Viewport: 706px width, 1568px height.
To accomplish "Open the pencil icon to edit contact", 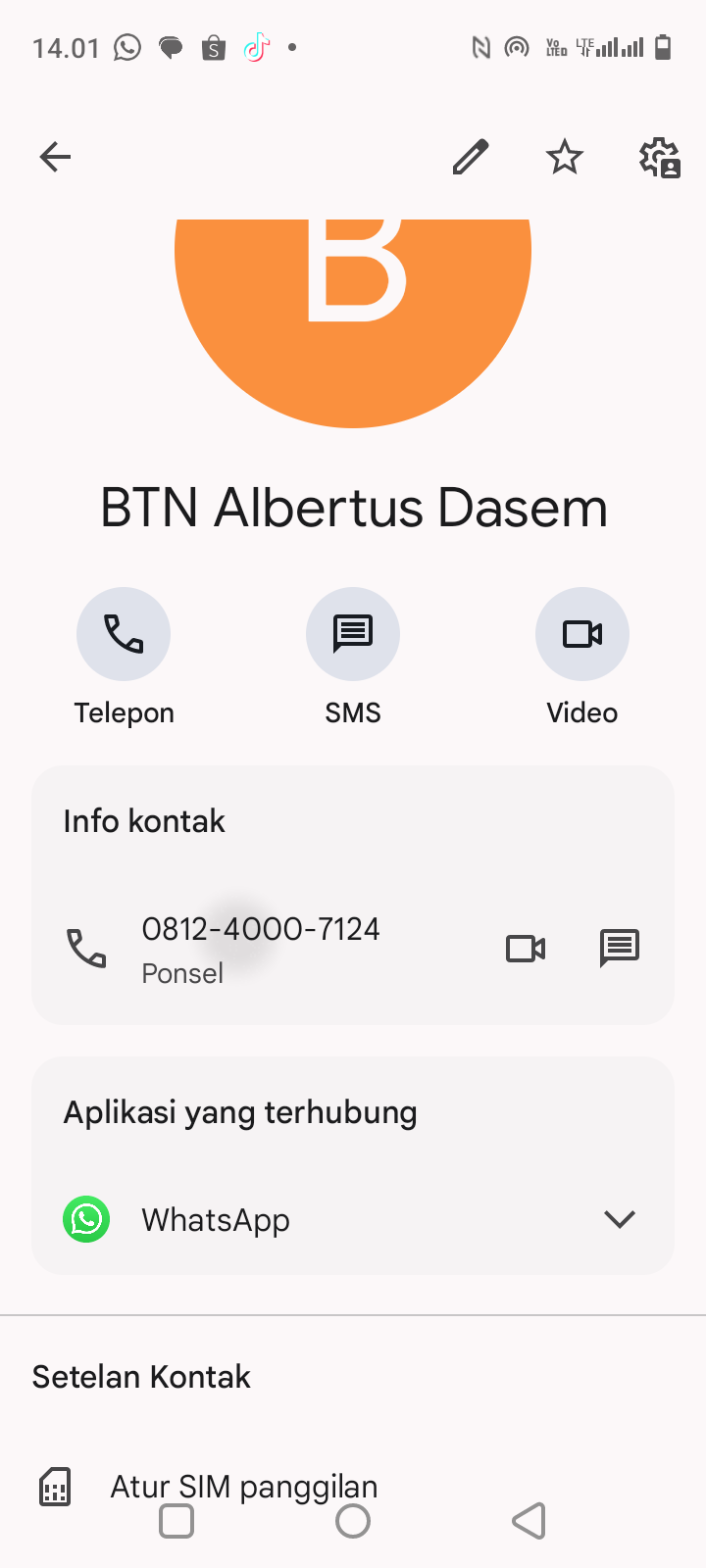I will [x=471, y=156].
